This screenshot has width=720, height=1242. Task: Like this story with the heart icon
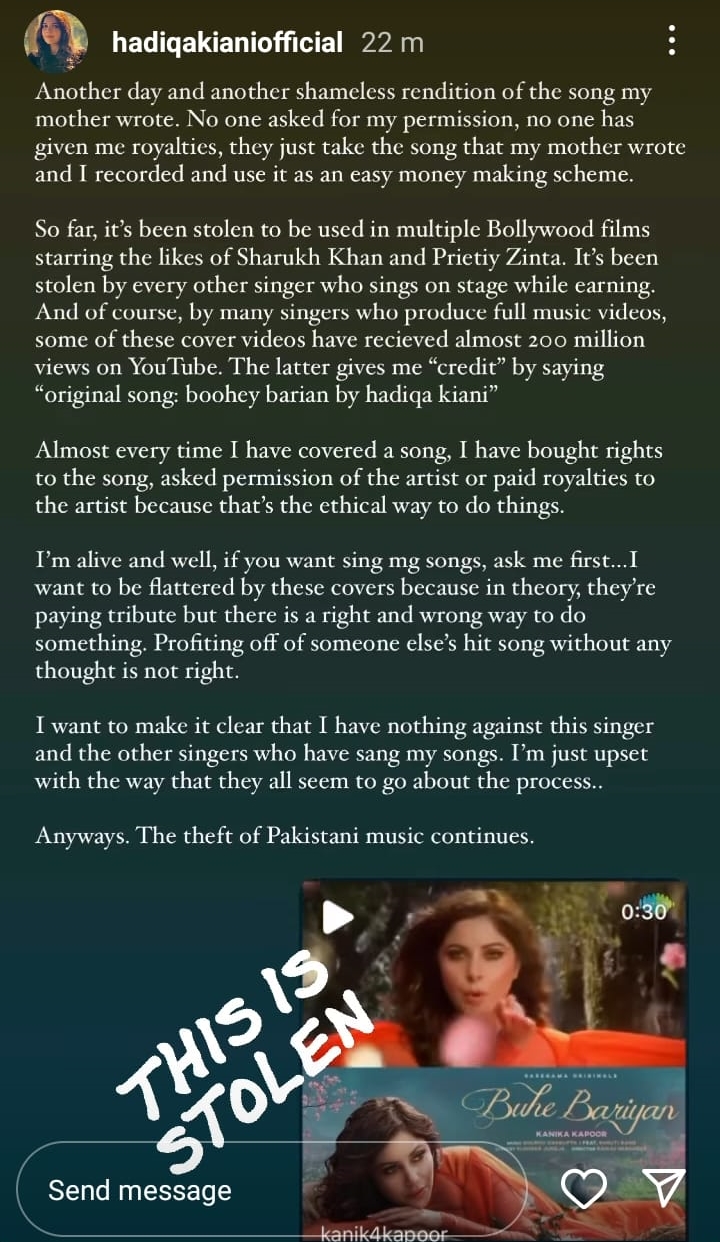[584, 1188]
